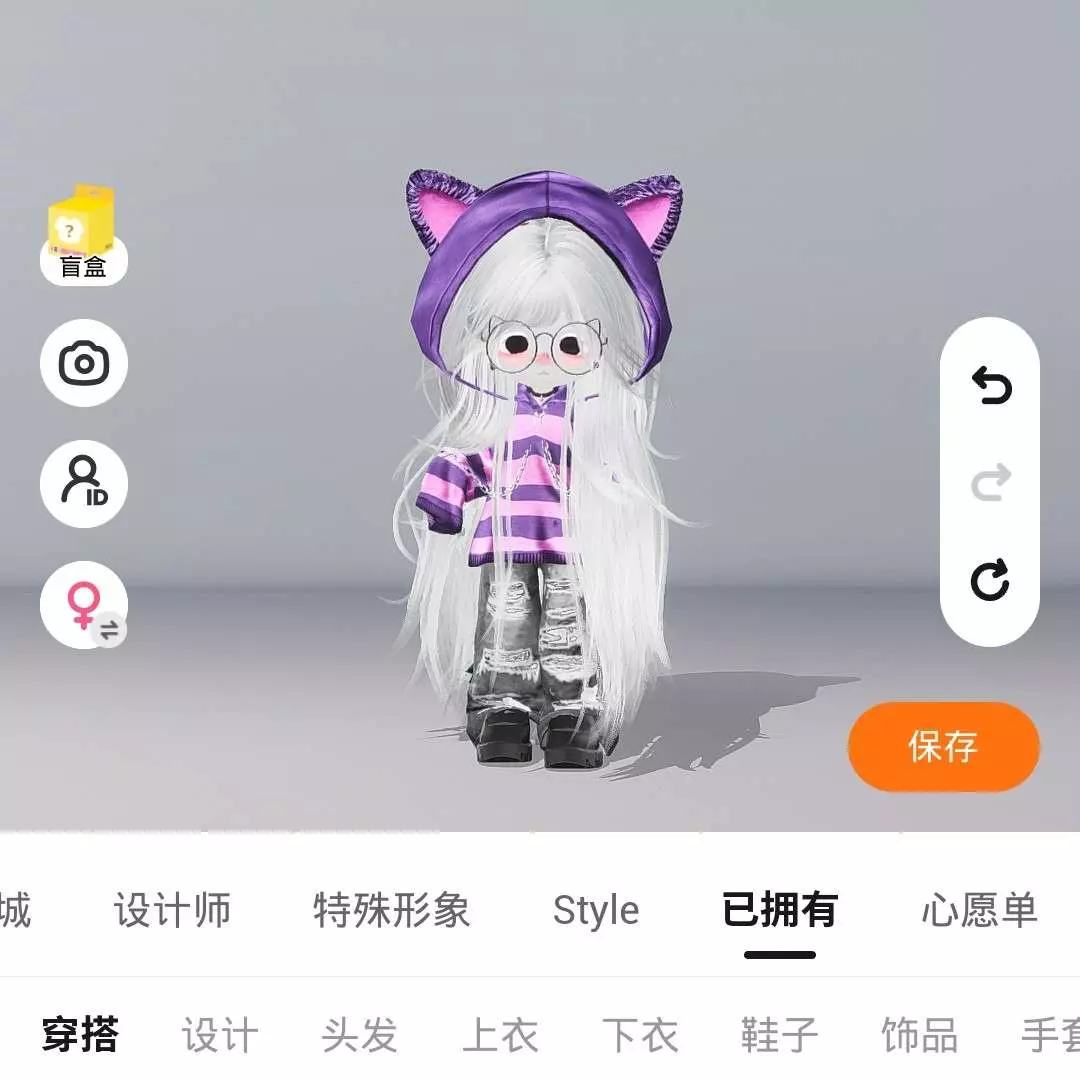Show 头发 hair items
This screenshot has height=1080, width=1080.
coord(360,1035)
